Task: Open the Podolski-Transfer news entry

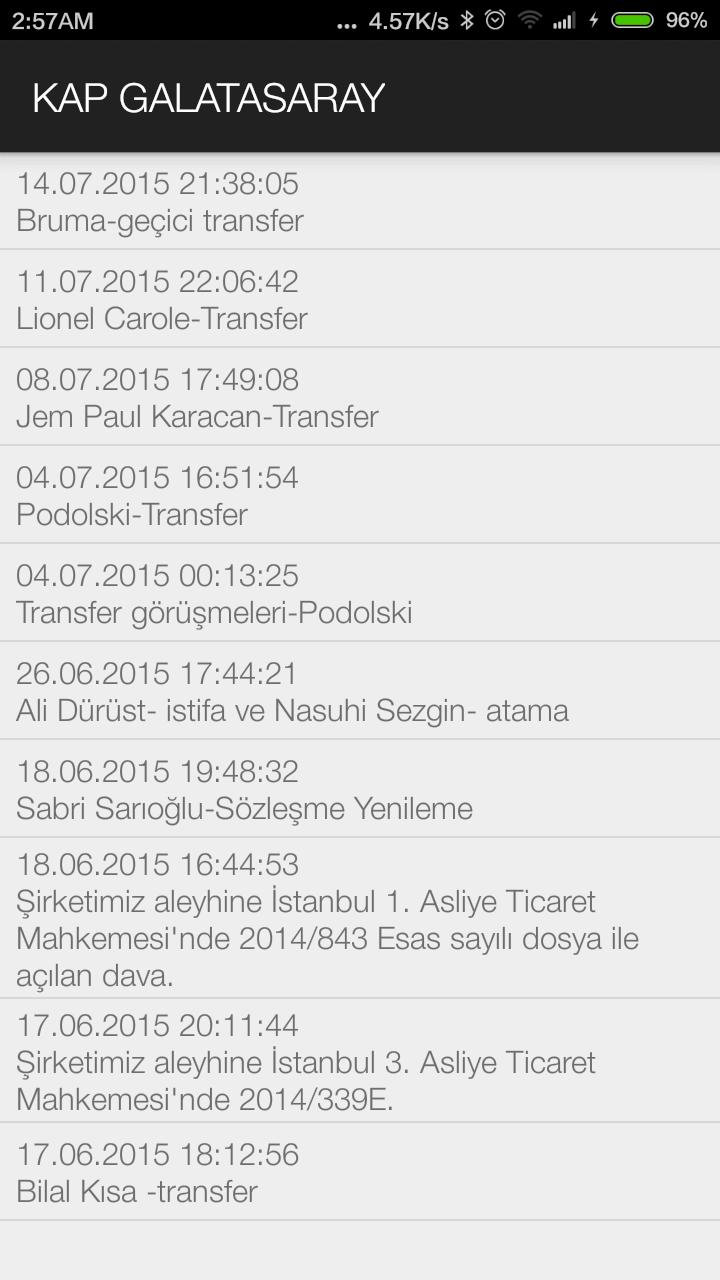Action: (360, 495)
